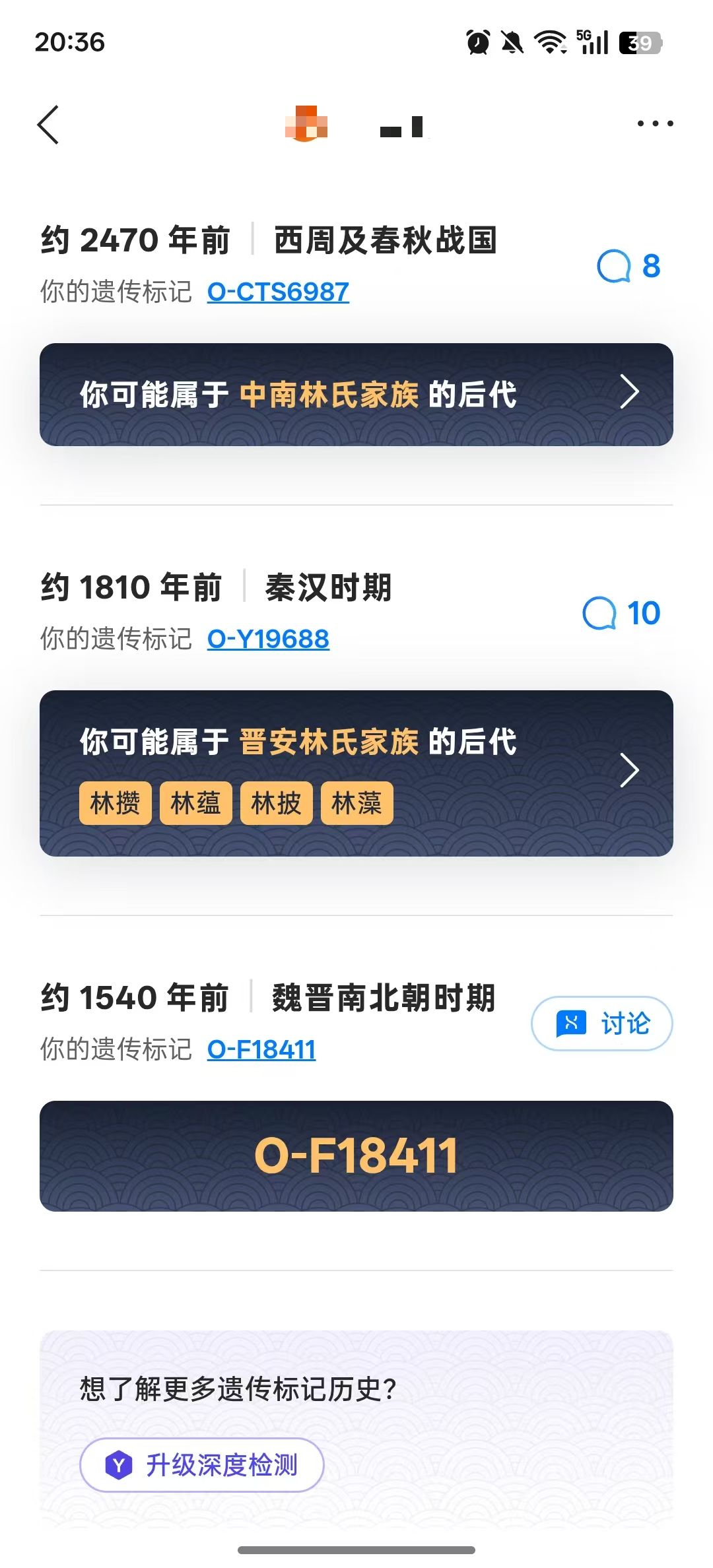Screen dimensions: 713x1568
Task: View the 8 comments on 西周及春秋战国
Action: pyautogui.click(x=628, y=267)
